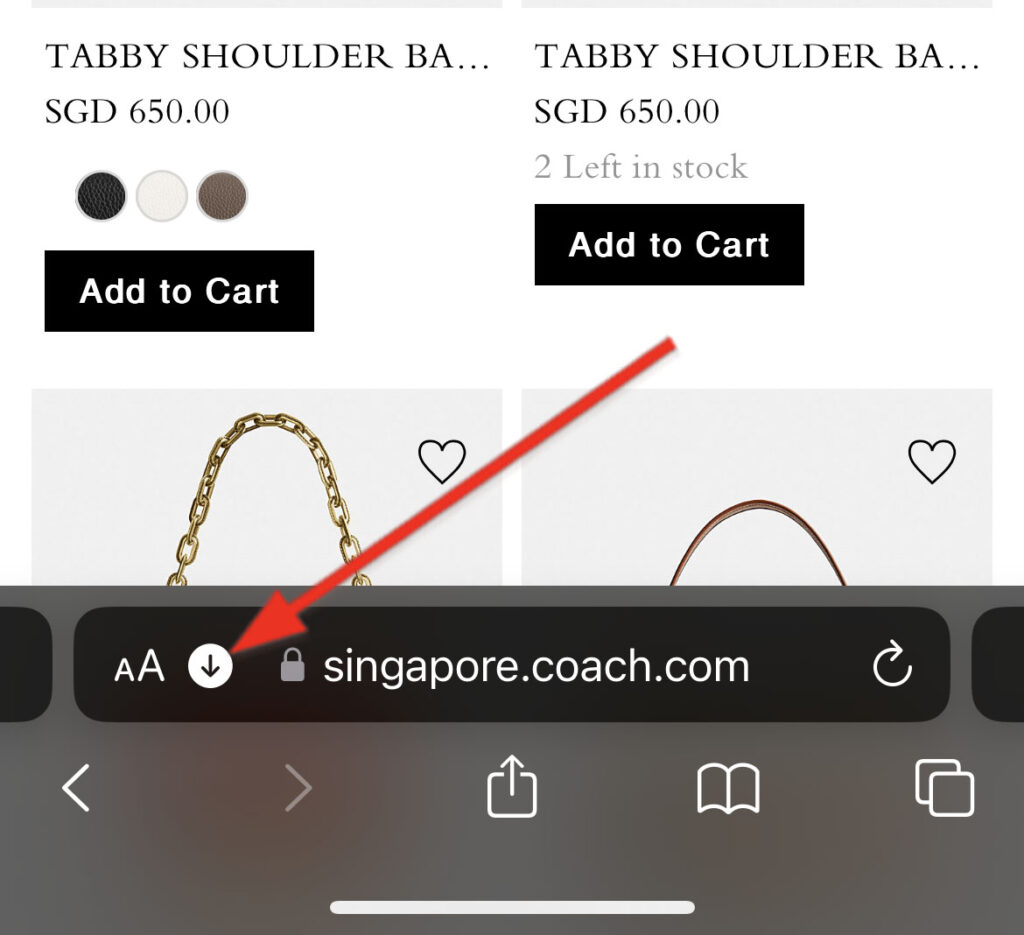Image resolution: width=1024 pixels, height=935 pixels.
Task: Select the brown color swatch
Action: 222,196
